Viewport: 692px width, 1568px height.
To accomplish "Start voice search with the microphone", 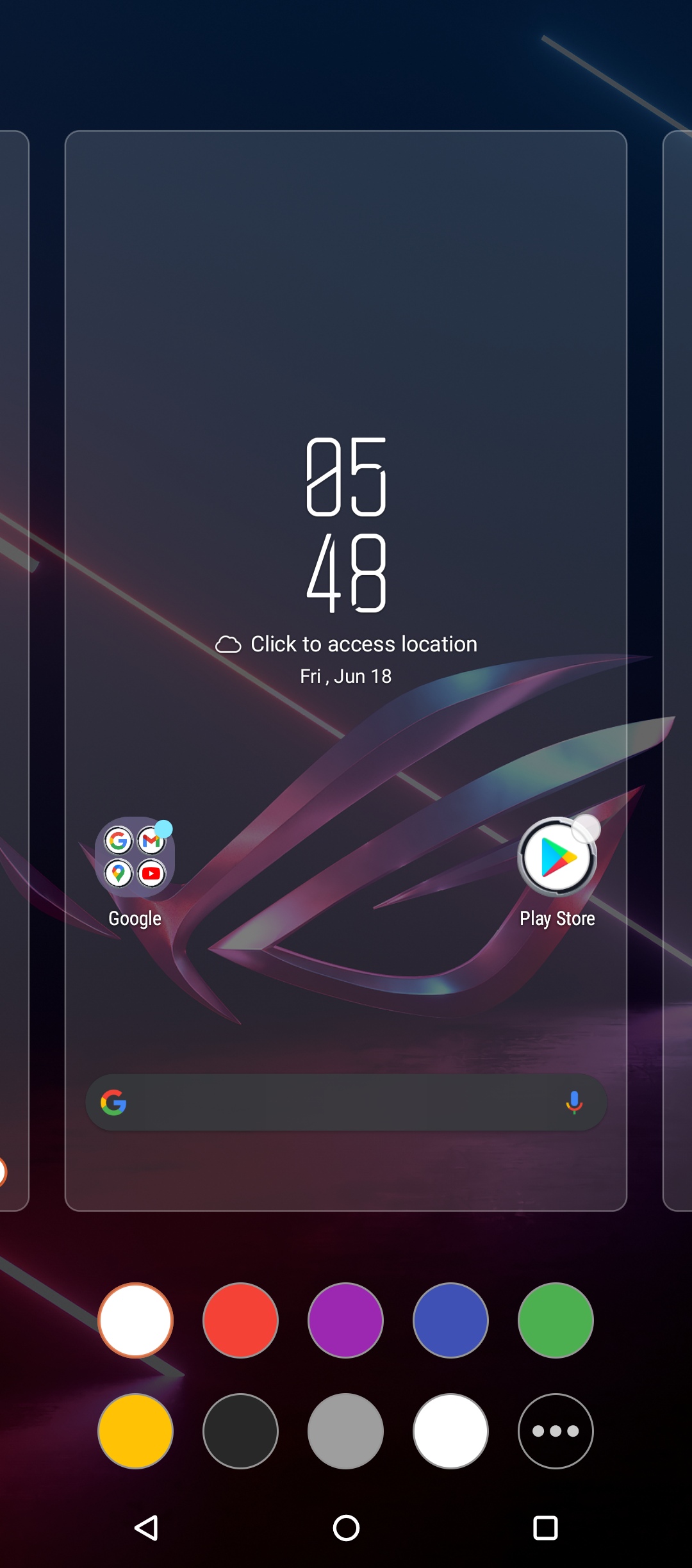I will click(574, 1102).
